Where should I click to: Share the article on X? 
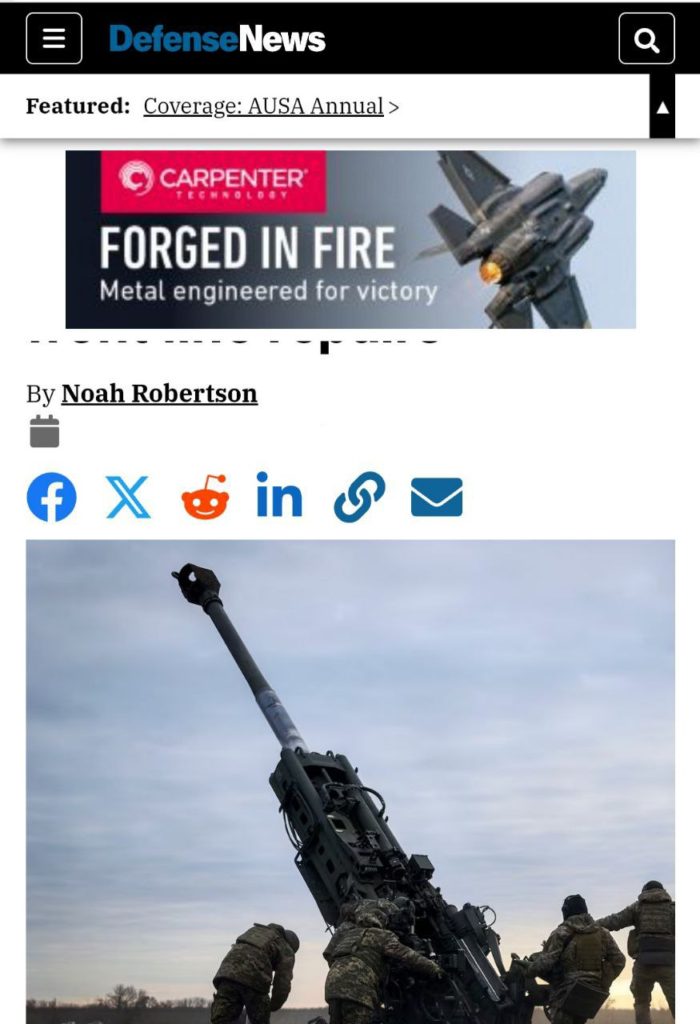point(128,497)
